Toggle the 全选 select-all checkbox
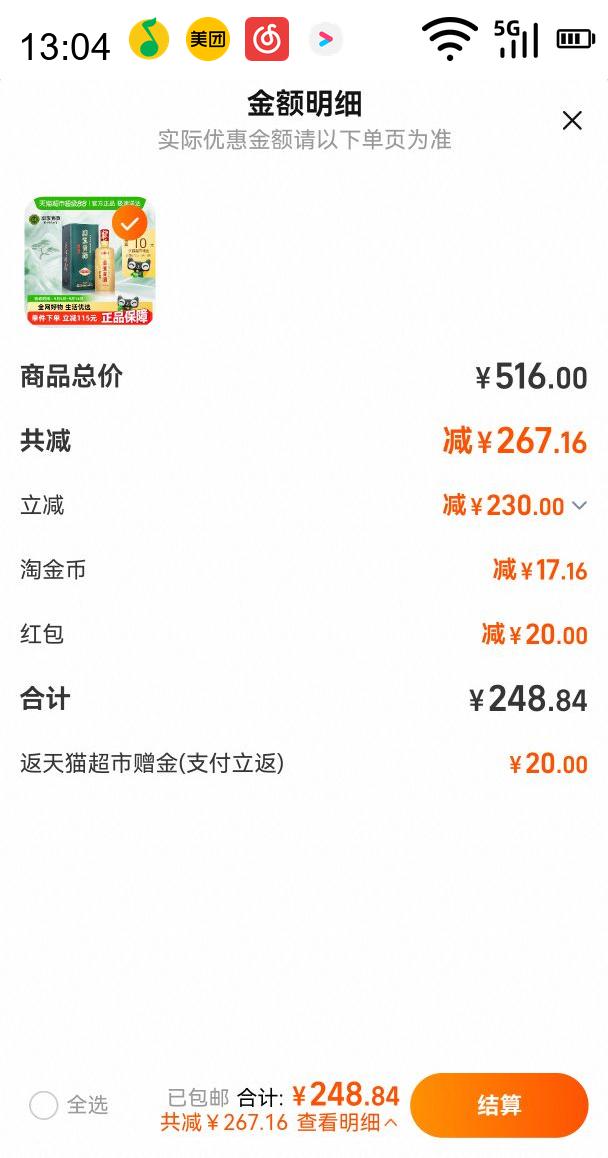The height and width of the screenshot is (1158, 608). [x=44, y=1105]
